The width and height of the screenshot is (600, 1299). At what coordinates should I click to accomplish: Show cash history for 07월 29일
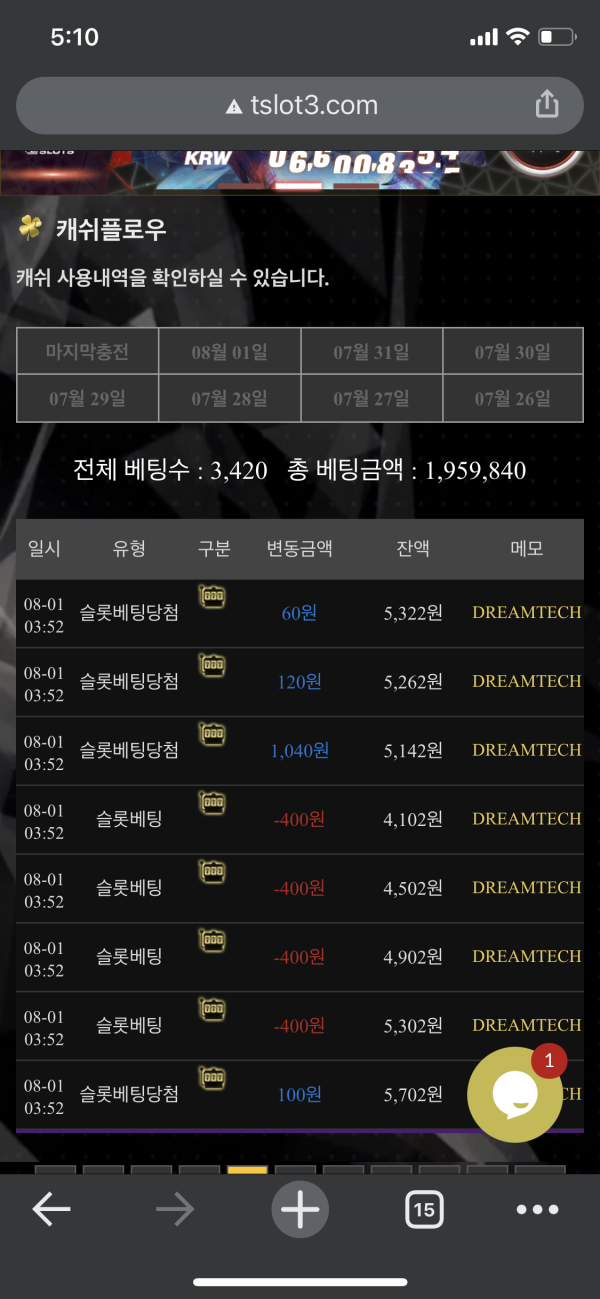pos(87,399)
